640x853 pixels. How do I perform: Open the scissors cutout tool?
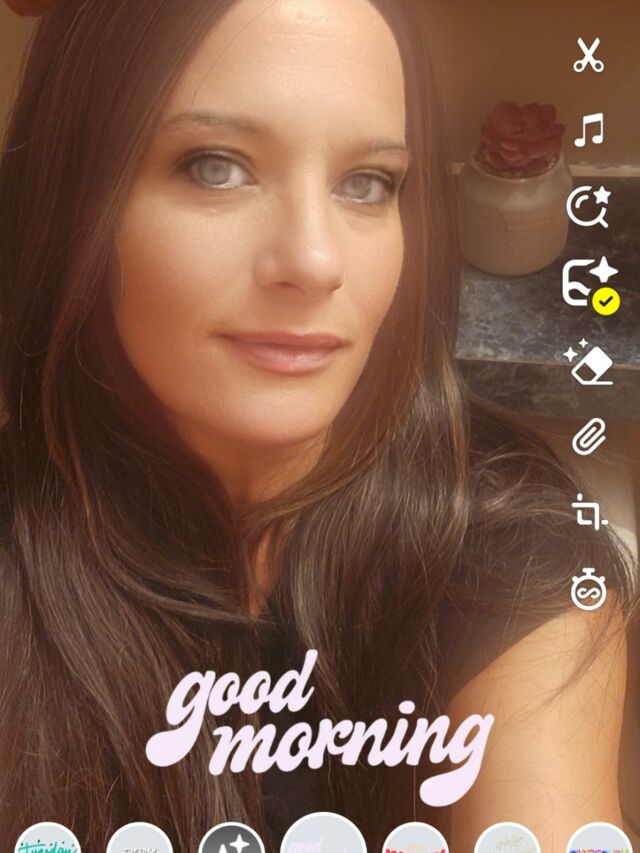588,56
